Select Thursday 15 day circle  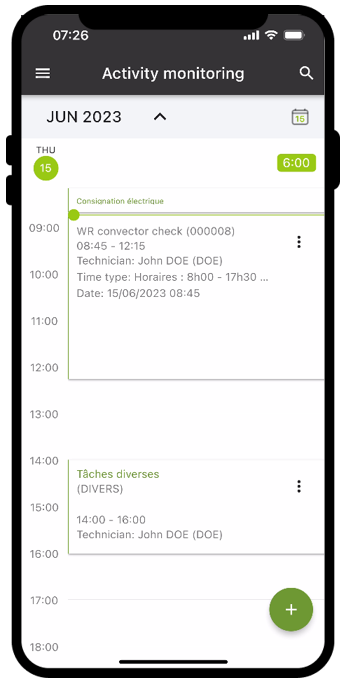(46, 168)
